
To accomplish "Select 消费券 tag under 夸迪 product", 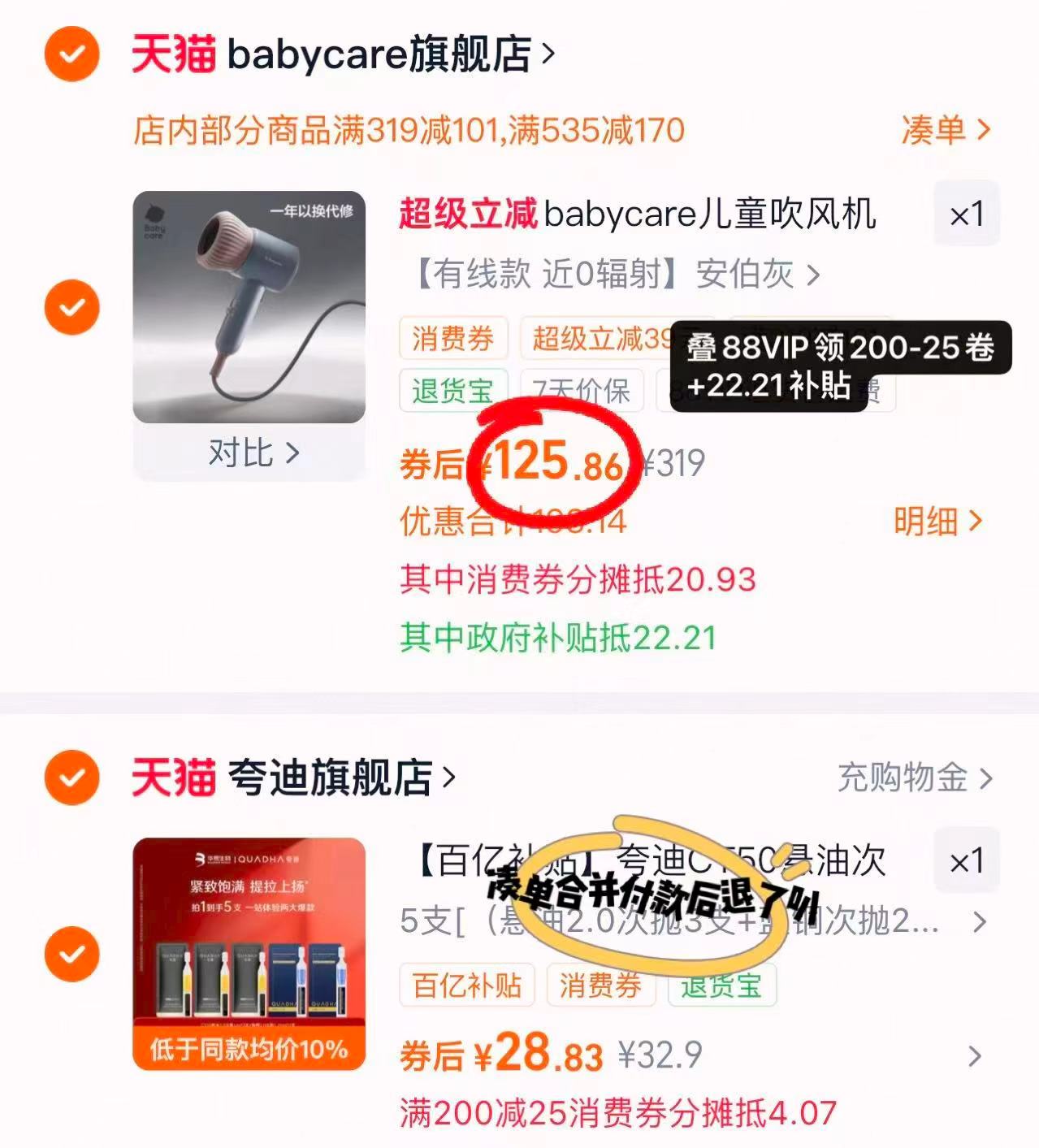I will click(601, 985).
